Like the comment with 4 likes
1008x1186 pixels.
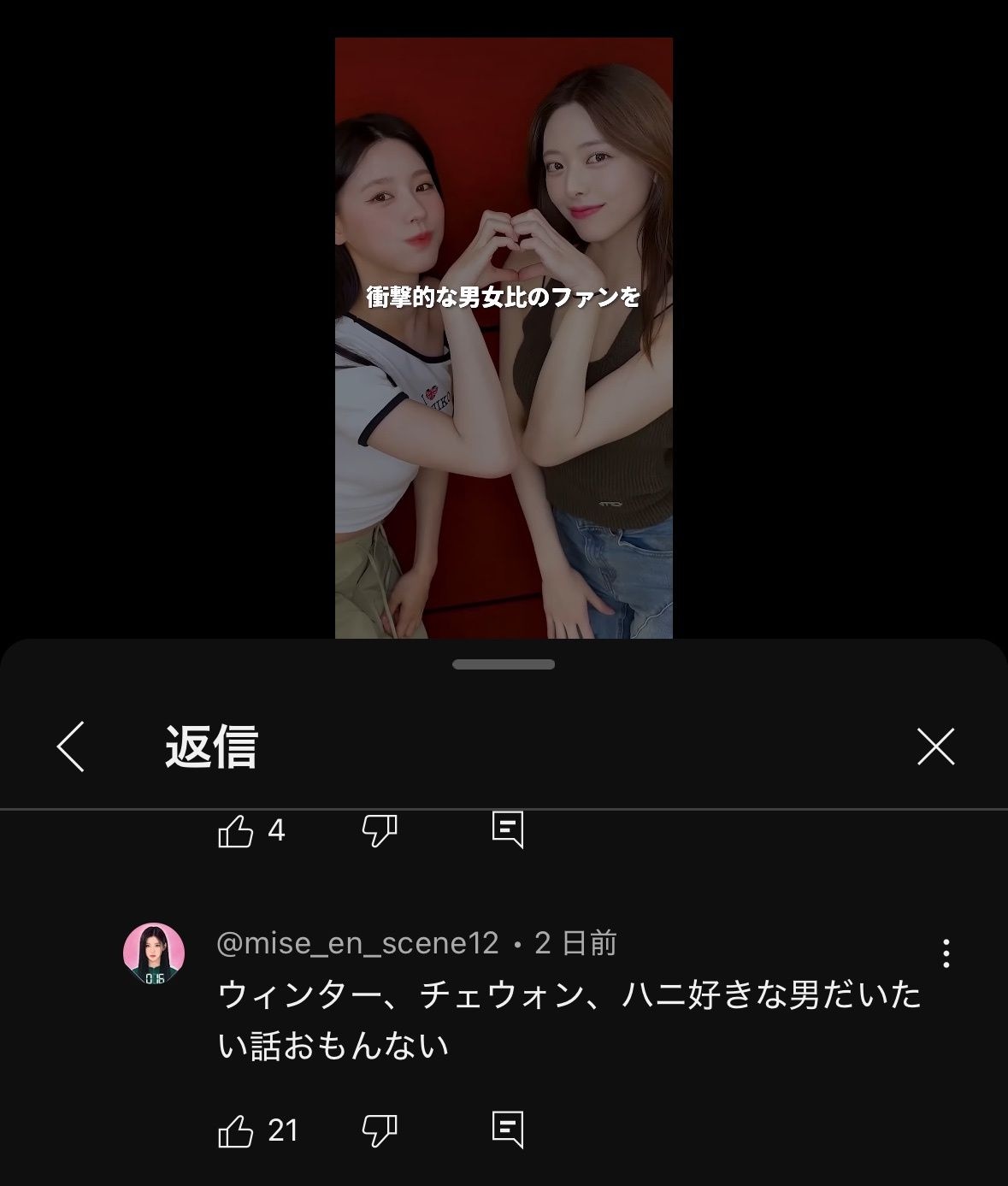(x=236, y=830)
